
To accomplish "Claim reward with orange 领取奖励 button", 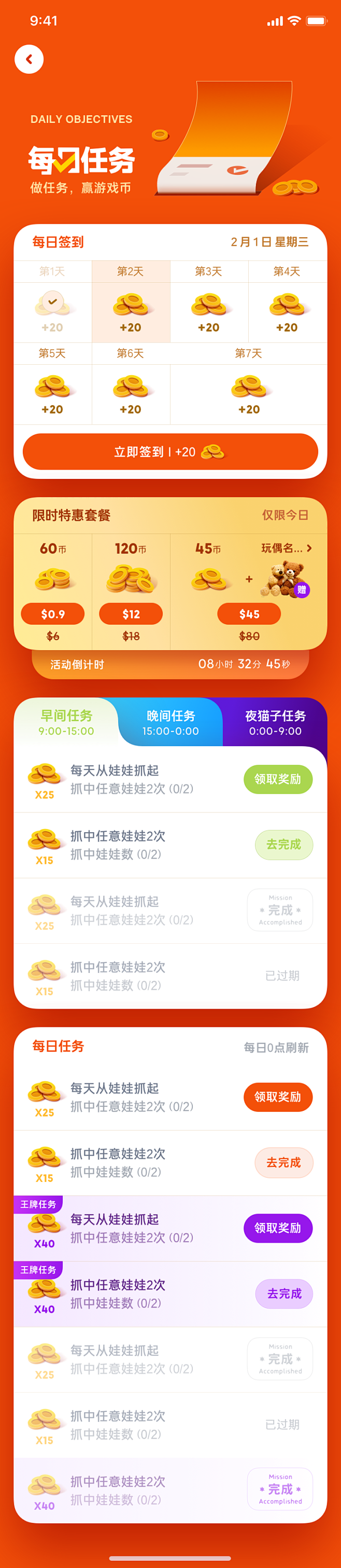I will click(278, 1097).
